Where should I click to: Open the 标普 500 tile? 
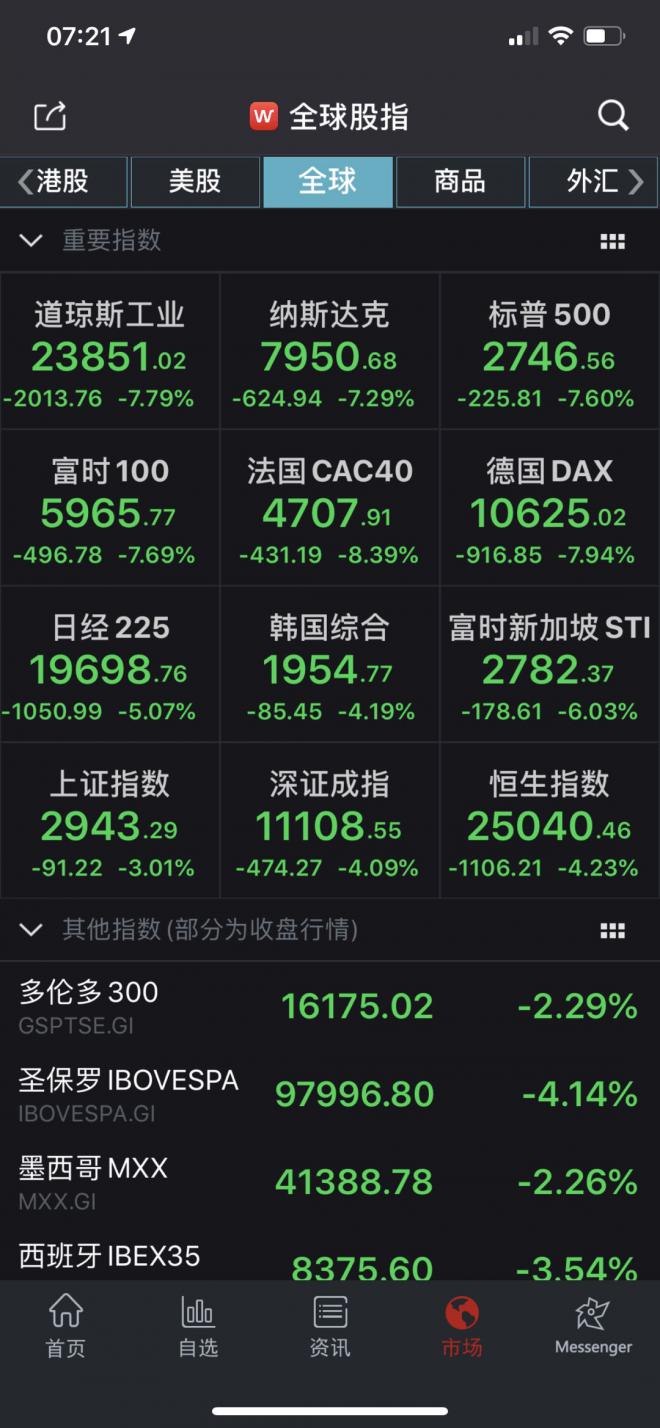coord(549,353)
